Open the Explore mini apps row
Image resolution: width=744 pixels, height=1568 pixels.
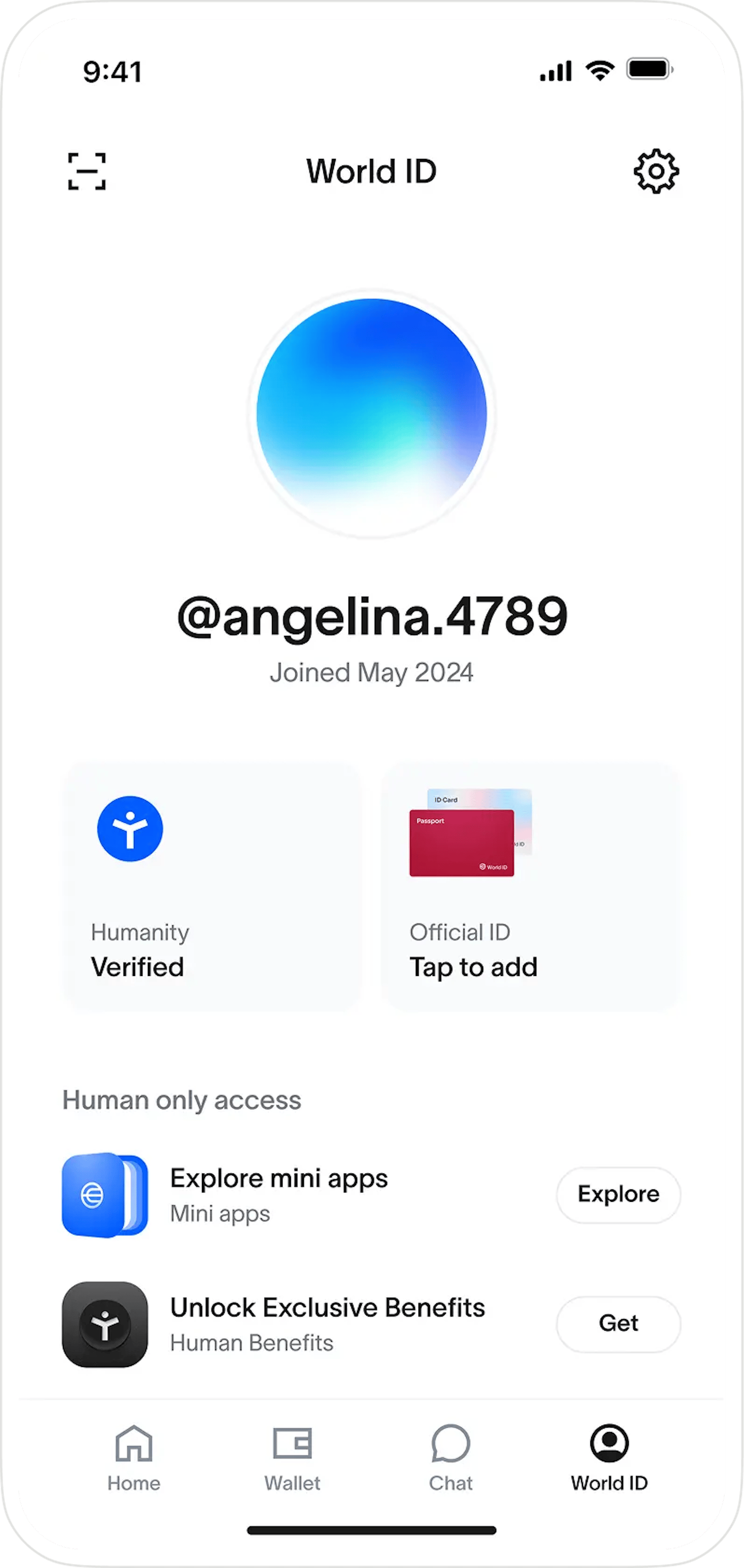click(279, 1194)
